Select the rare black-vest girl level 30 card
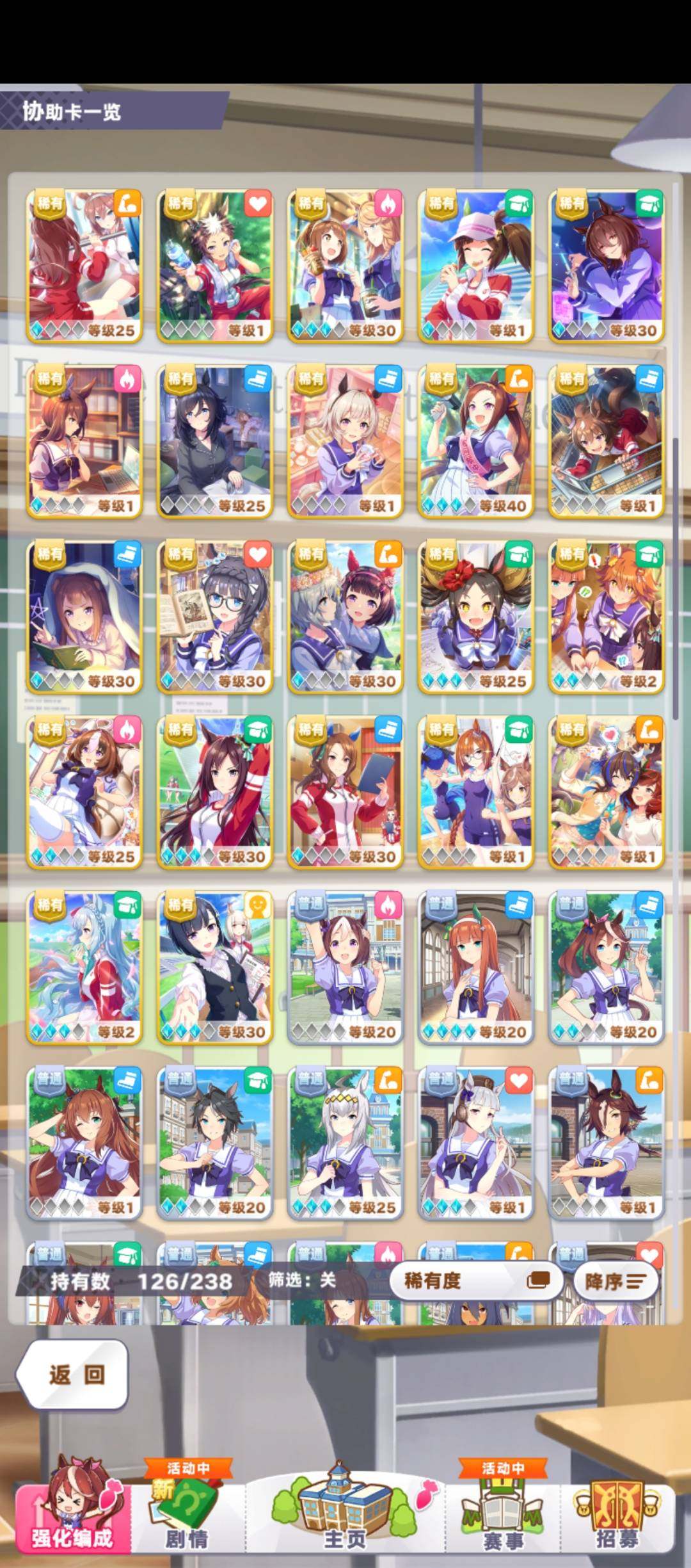 pyautogui.click(x=214, y=967)
